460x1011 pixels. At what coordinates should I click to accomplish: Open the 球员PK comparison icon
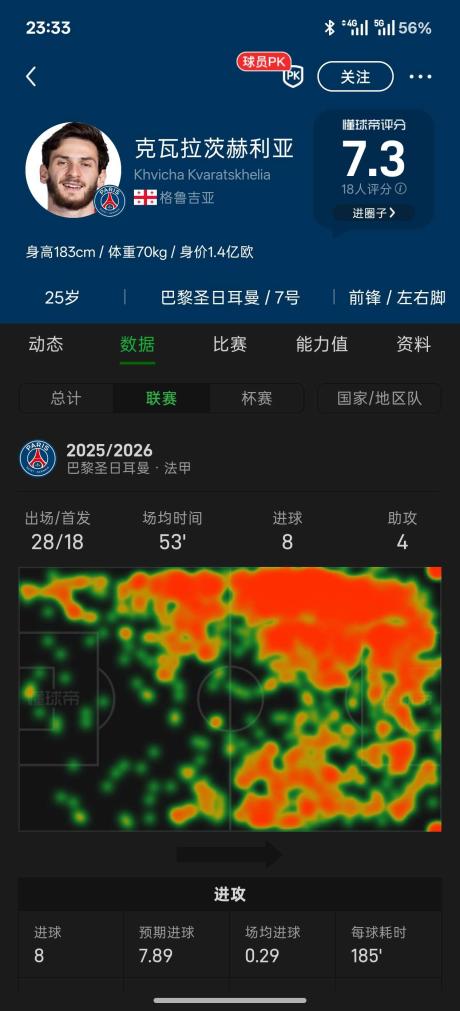(293, 75)
